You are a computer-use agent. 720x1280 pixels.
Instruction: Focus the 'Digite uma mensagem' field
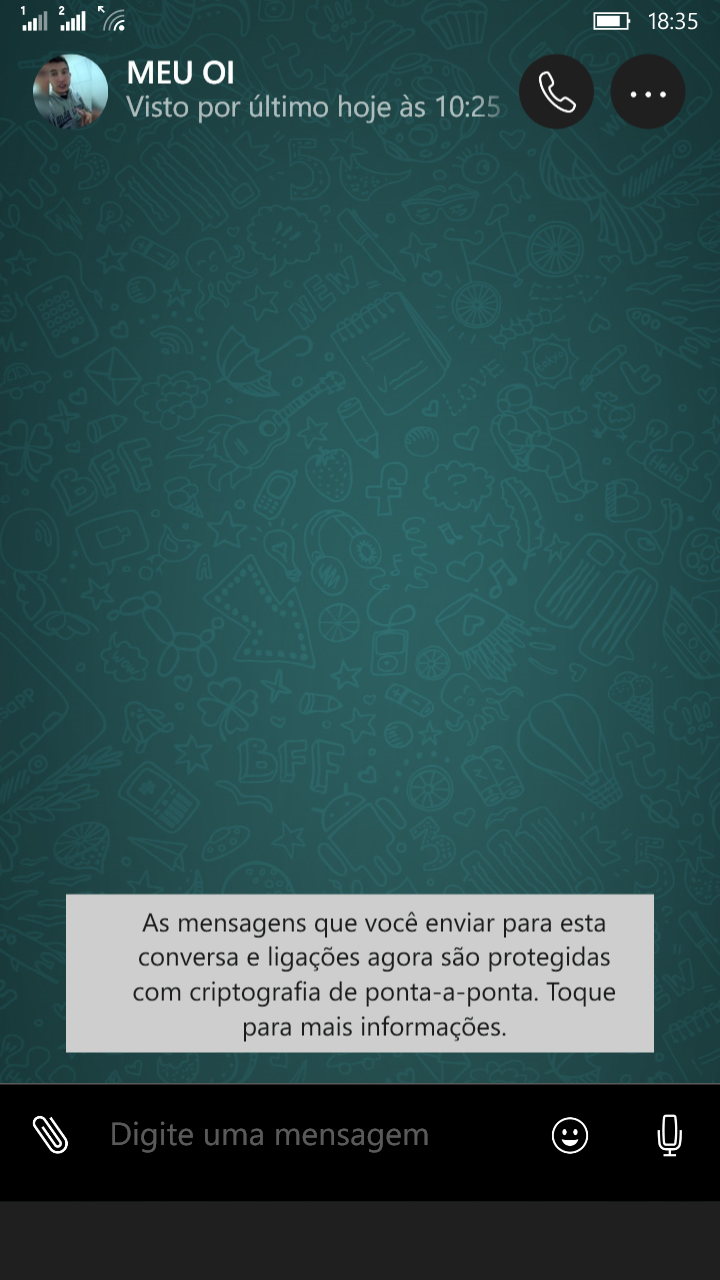[310, 1135]
